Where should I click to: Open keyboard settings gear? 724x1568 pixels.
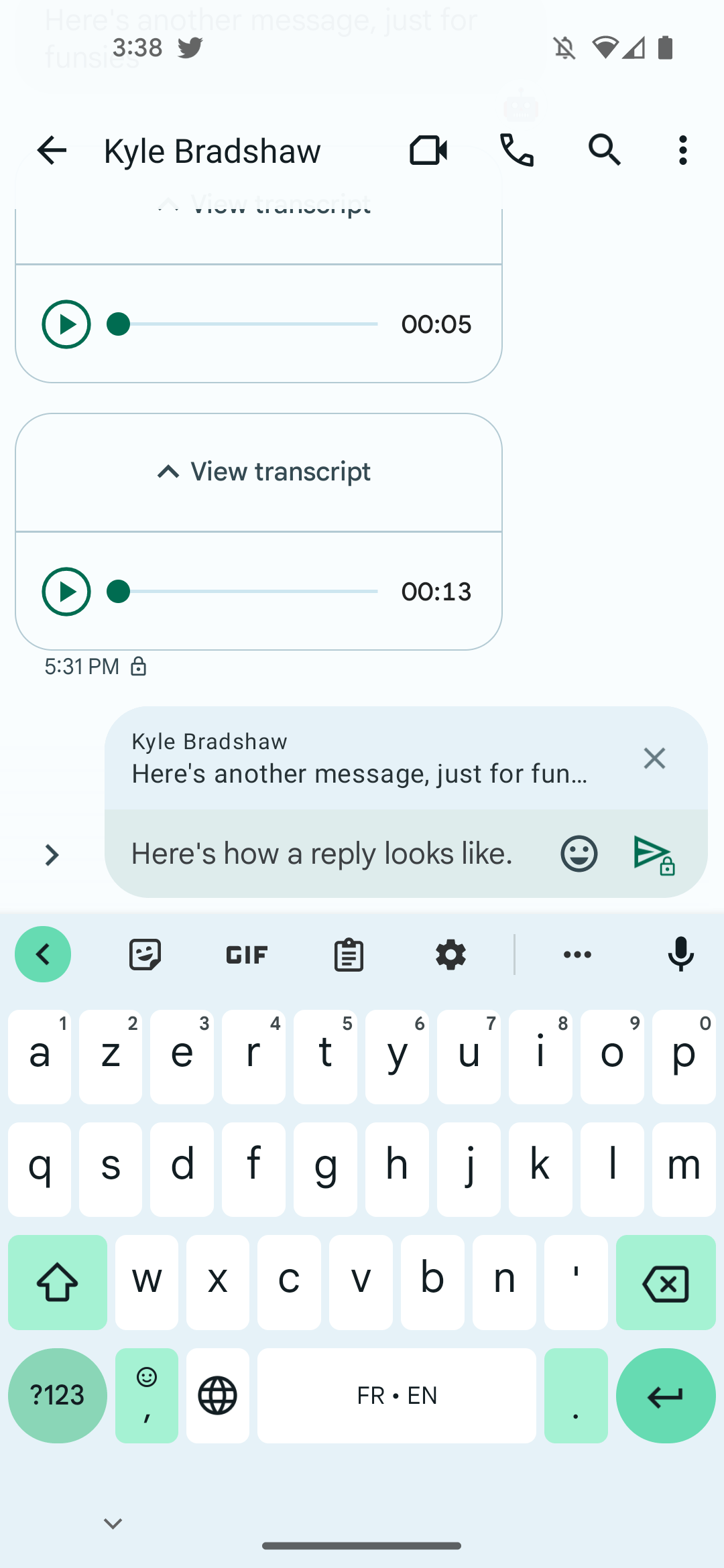(450, 954)
